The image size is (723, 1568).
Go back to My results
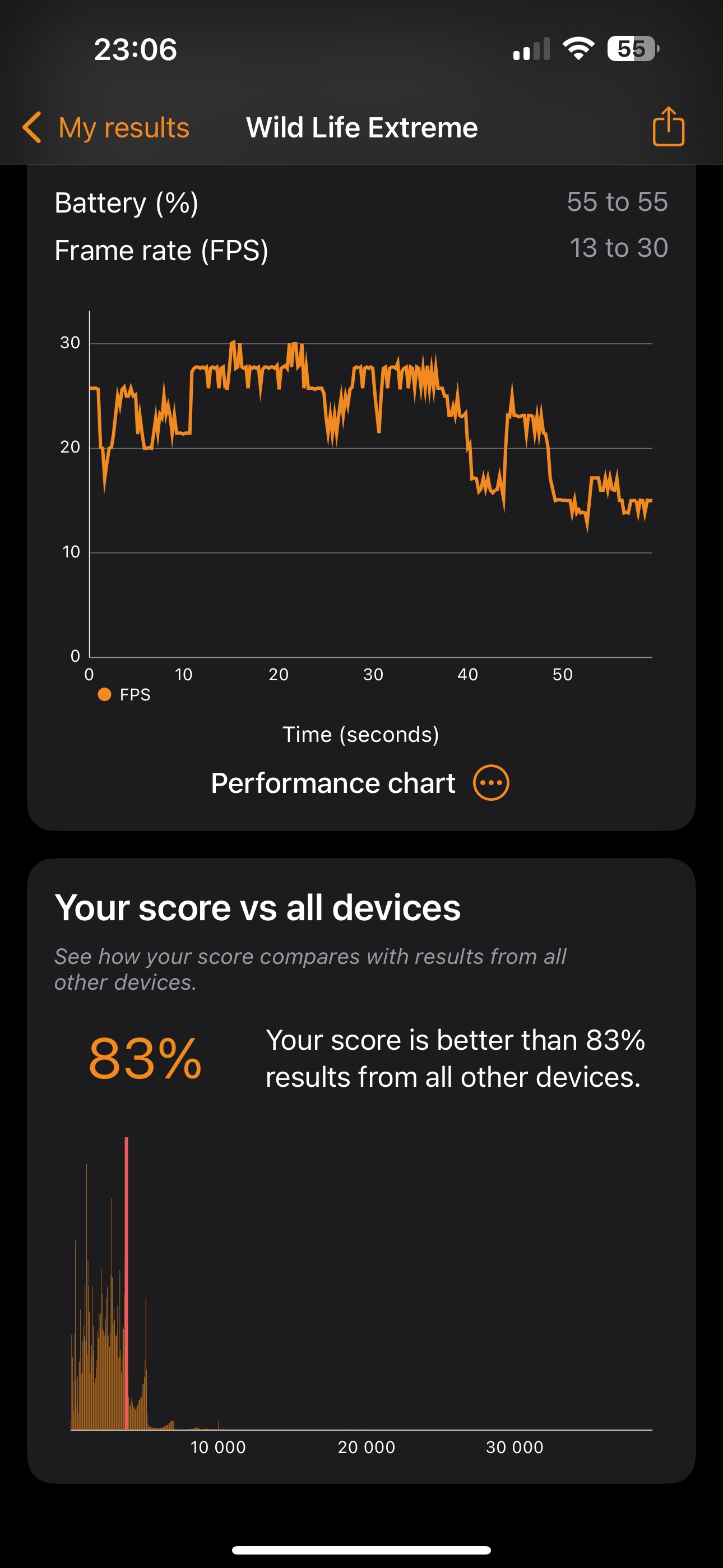click(106, 128)
